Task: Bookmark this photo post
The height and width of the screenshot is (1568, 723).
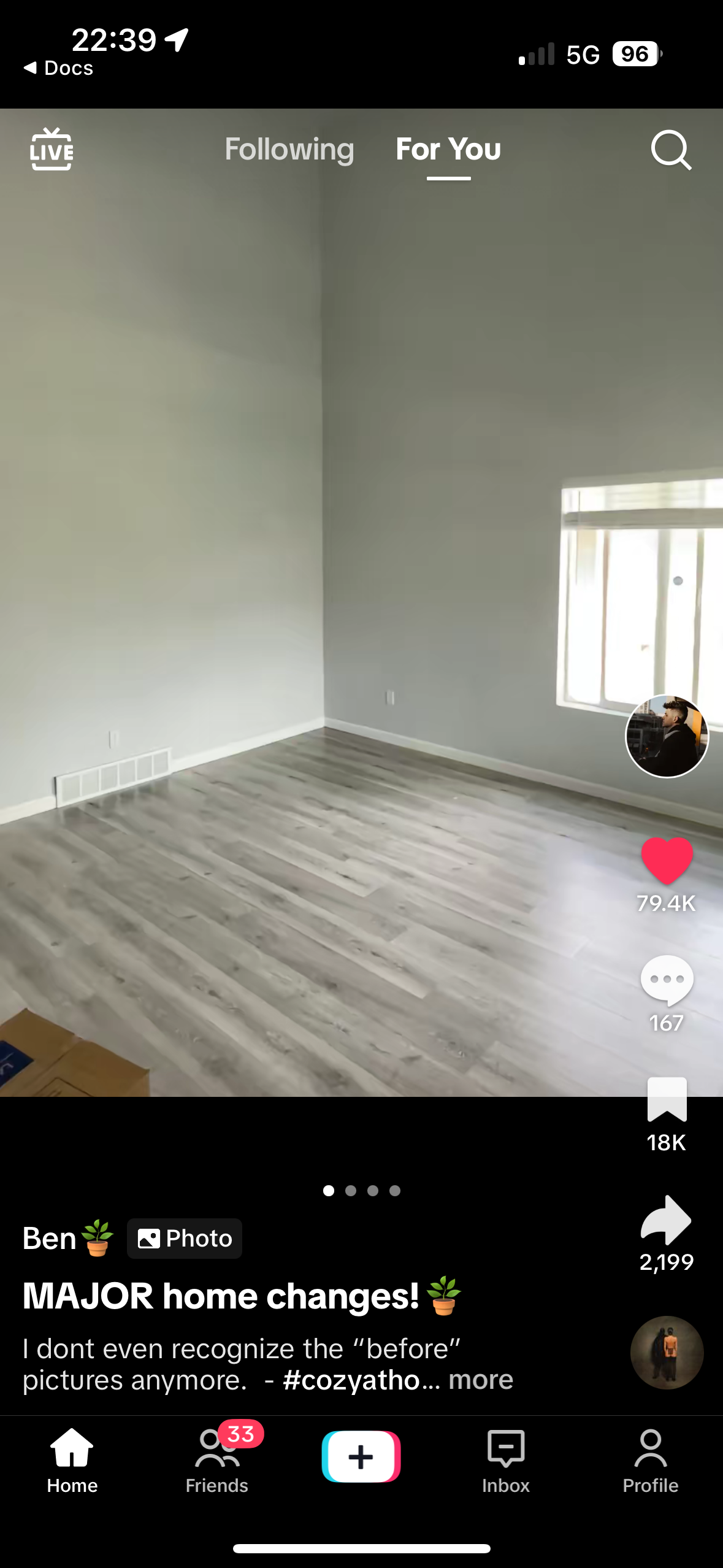Action: tap(667, 1099)
